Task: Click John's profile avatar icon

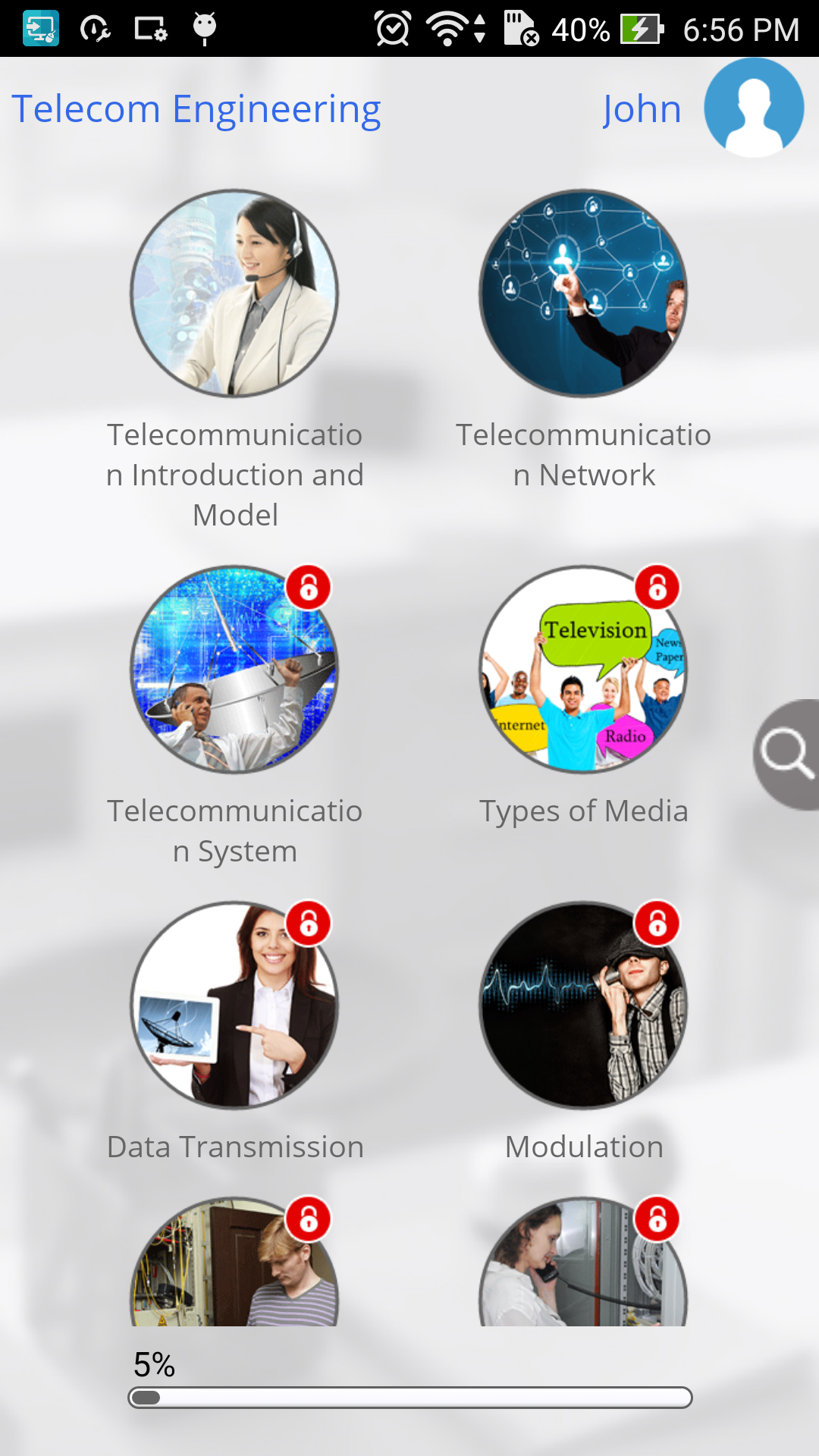Action: pos(754,108)
